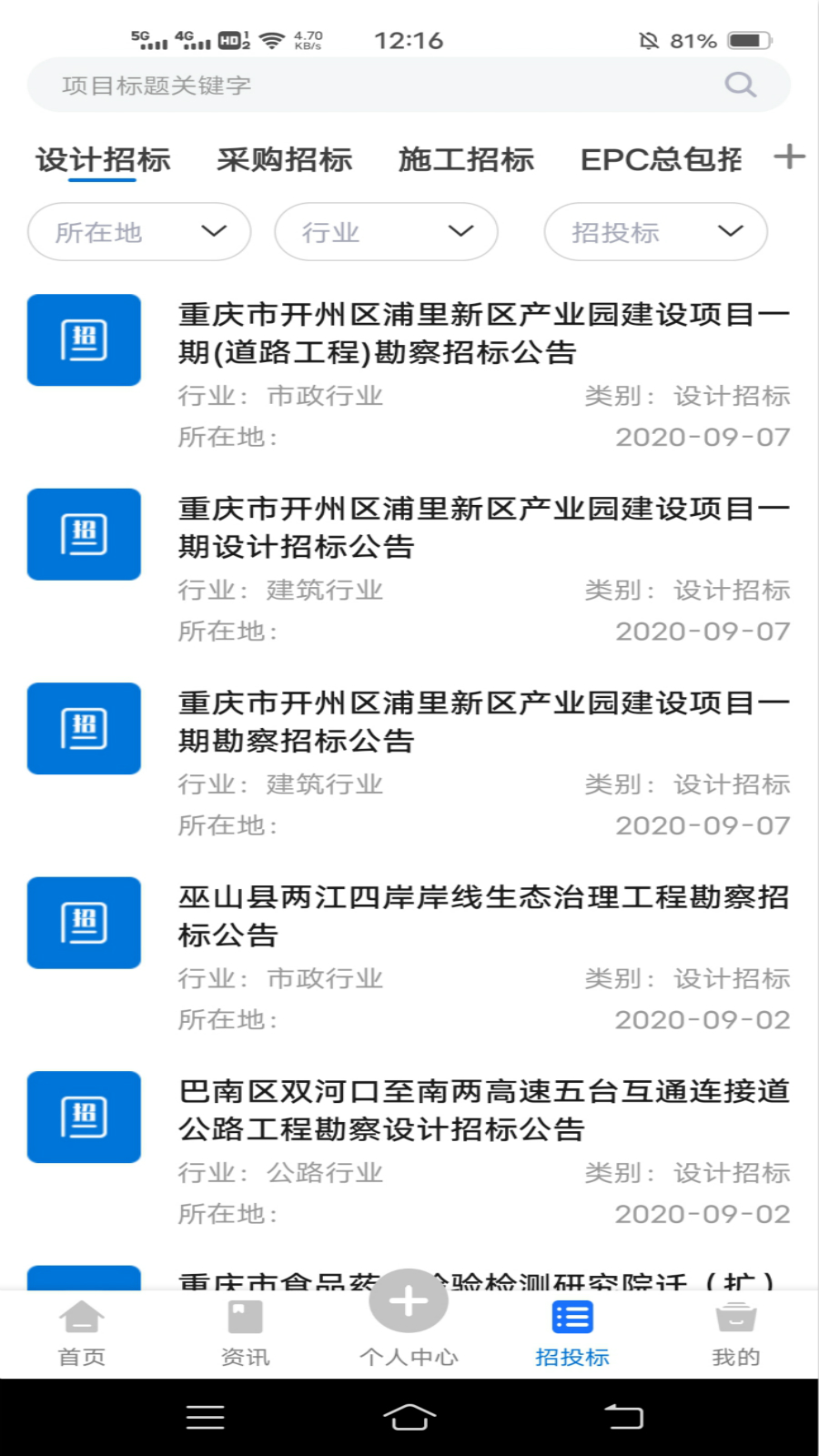This screenshot has height=1456, width=819.
Task: Open the 巫山县两江四岸 tender notice
Action: pos(482,915)
